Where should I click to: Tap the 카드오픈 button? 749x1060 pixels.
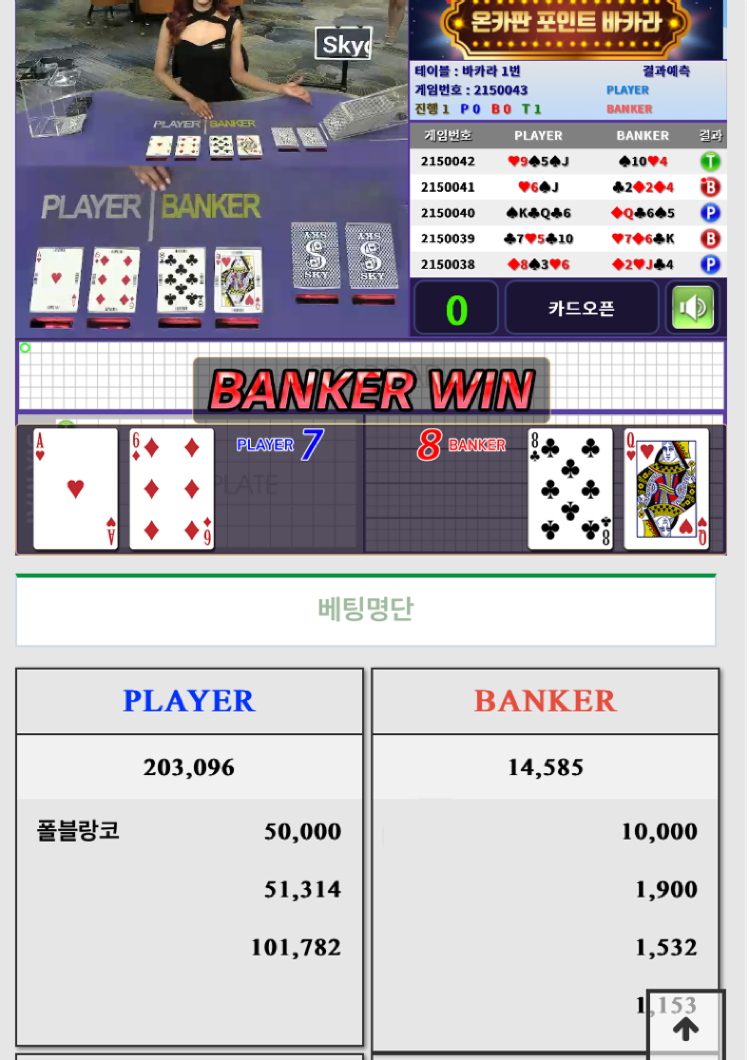(581, 308)
